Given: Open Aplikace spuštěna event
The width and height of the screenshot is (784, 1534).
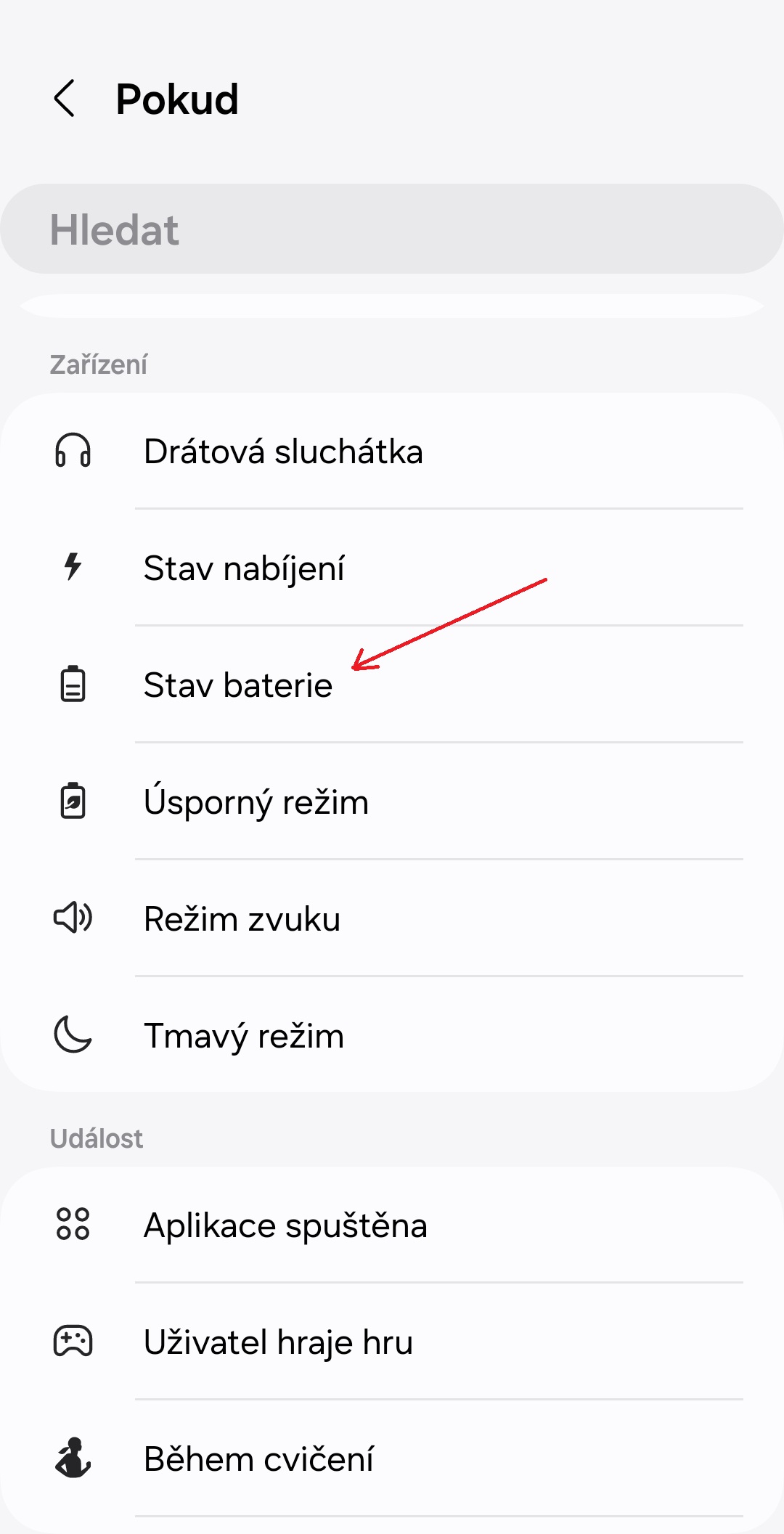Looking at the screenshot, I should tap(392, 1225).
